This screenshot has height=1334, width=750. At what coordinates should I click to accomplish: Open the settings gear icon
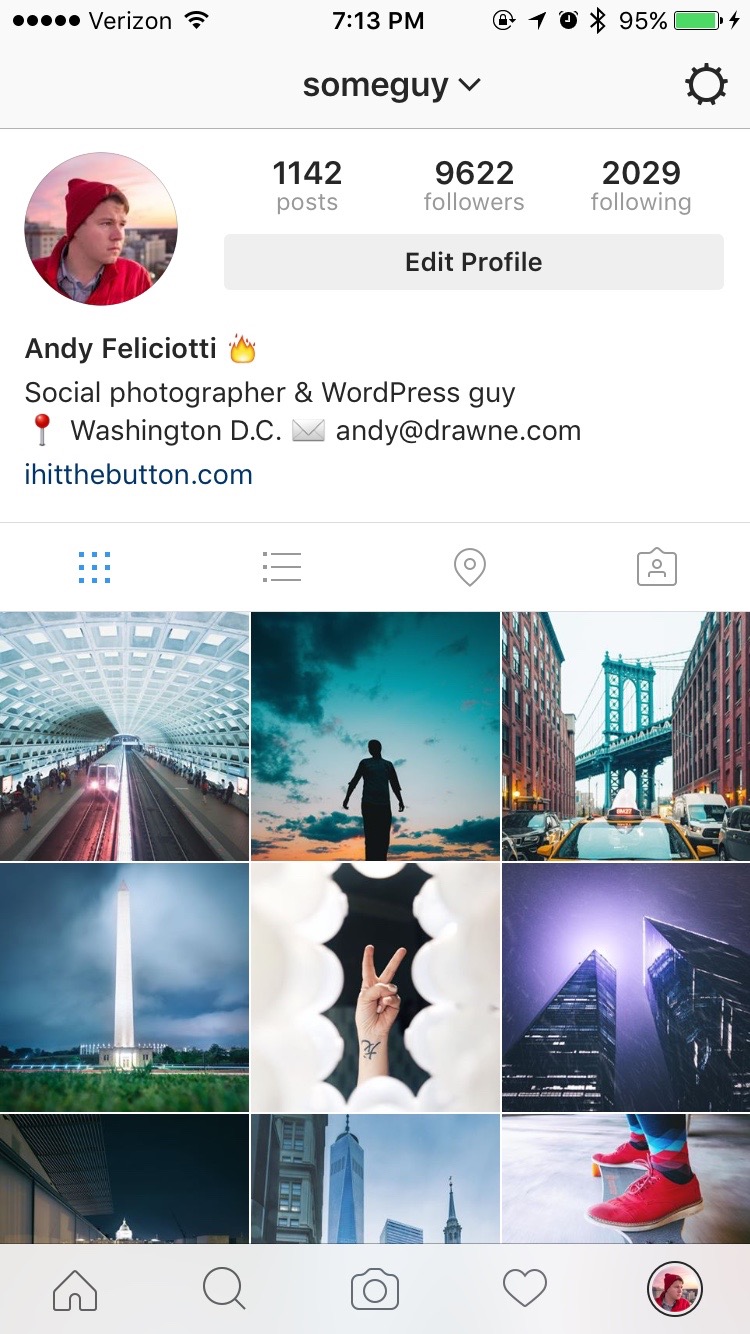click(706, 85)
